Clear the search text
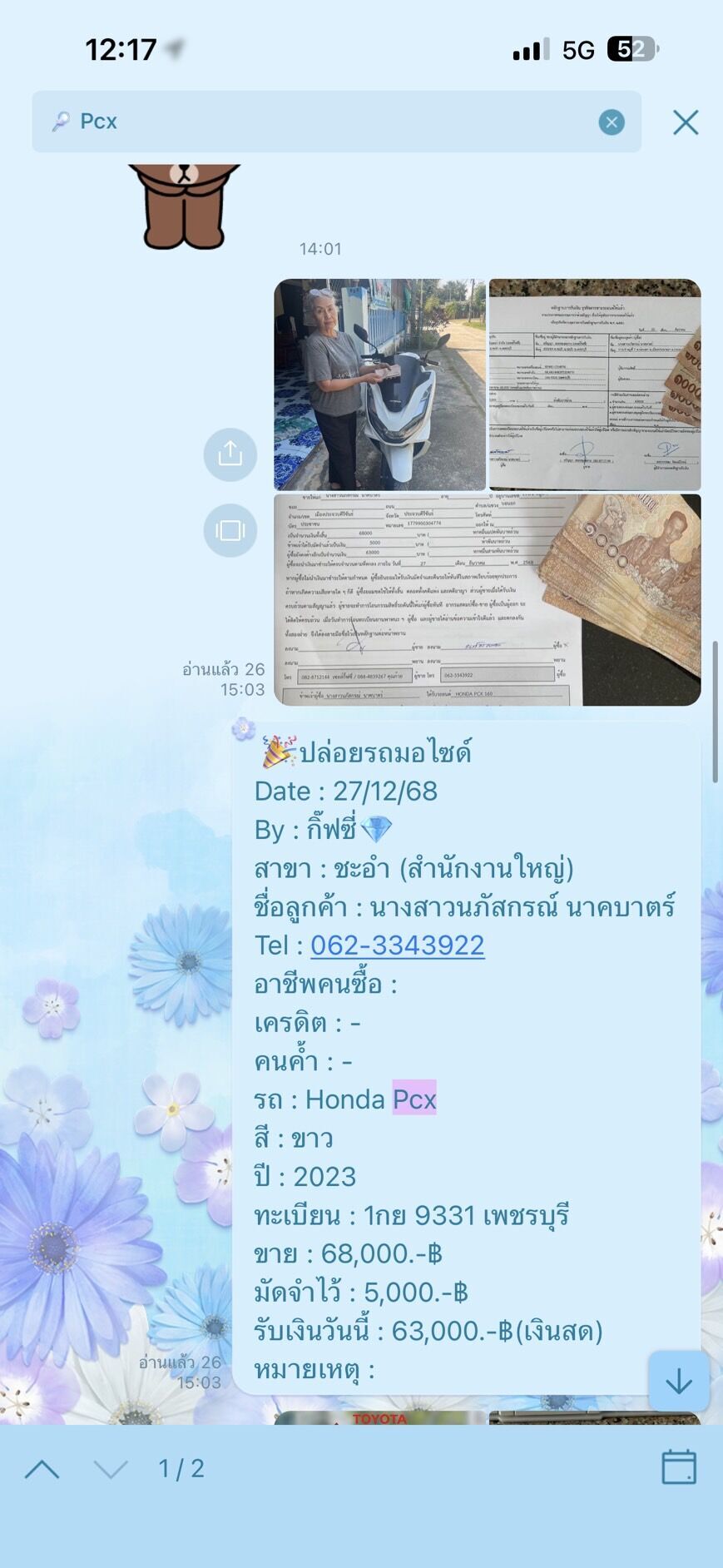 (x=612, y=123)
